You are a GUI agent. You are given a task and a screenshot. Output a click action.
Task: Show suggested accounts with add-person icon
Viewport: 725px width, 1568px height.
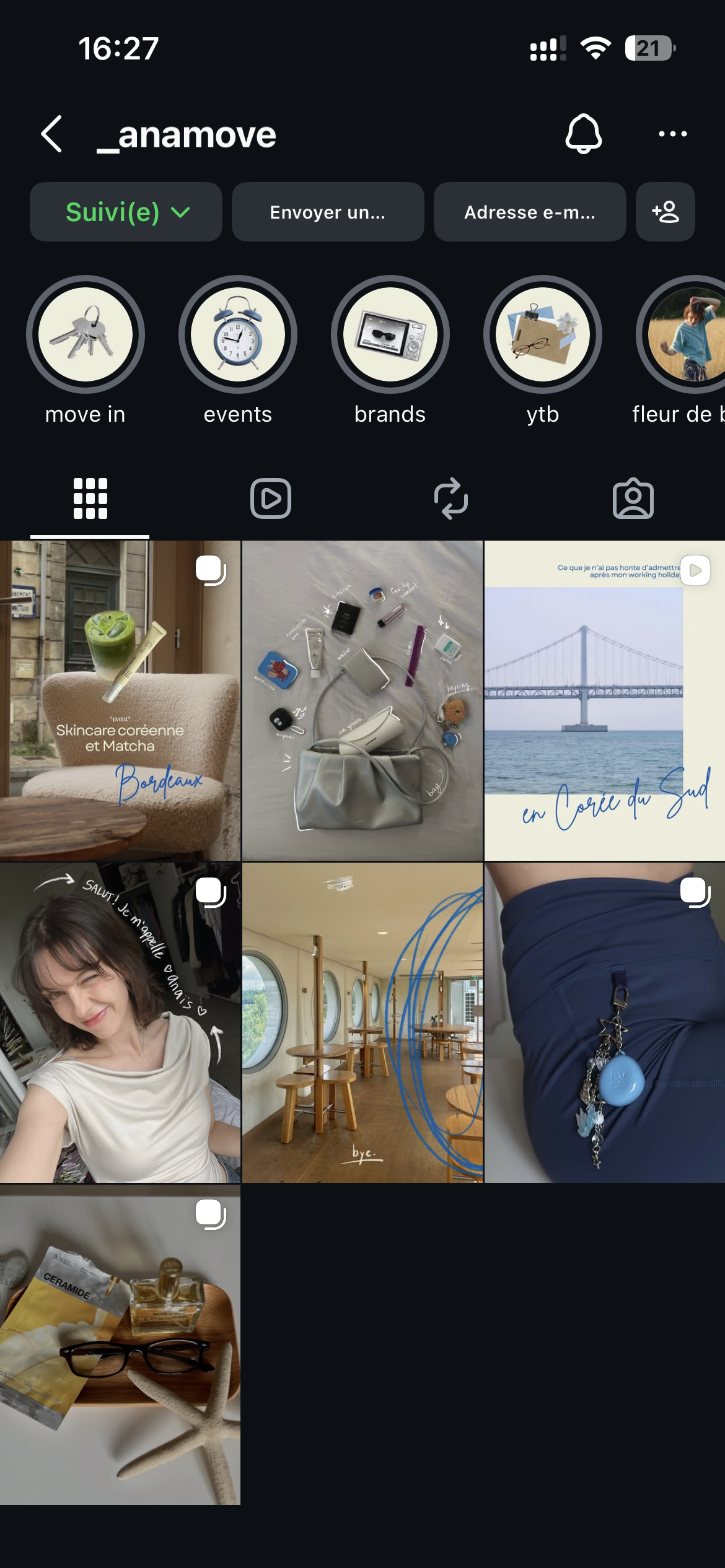tap(665, 212)
